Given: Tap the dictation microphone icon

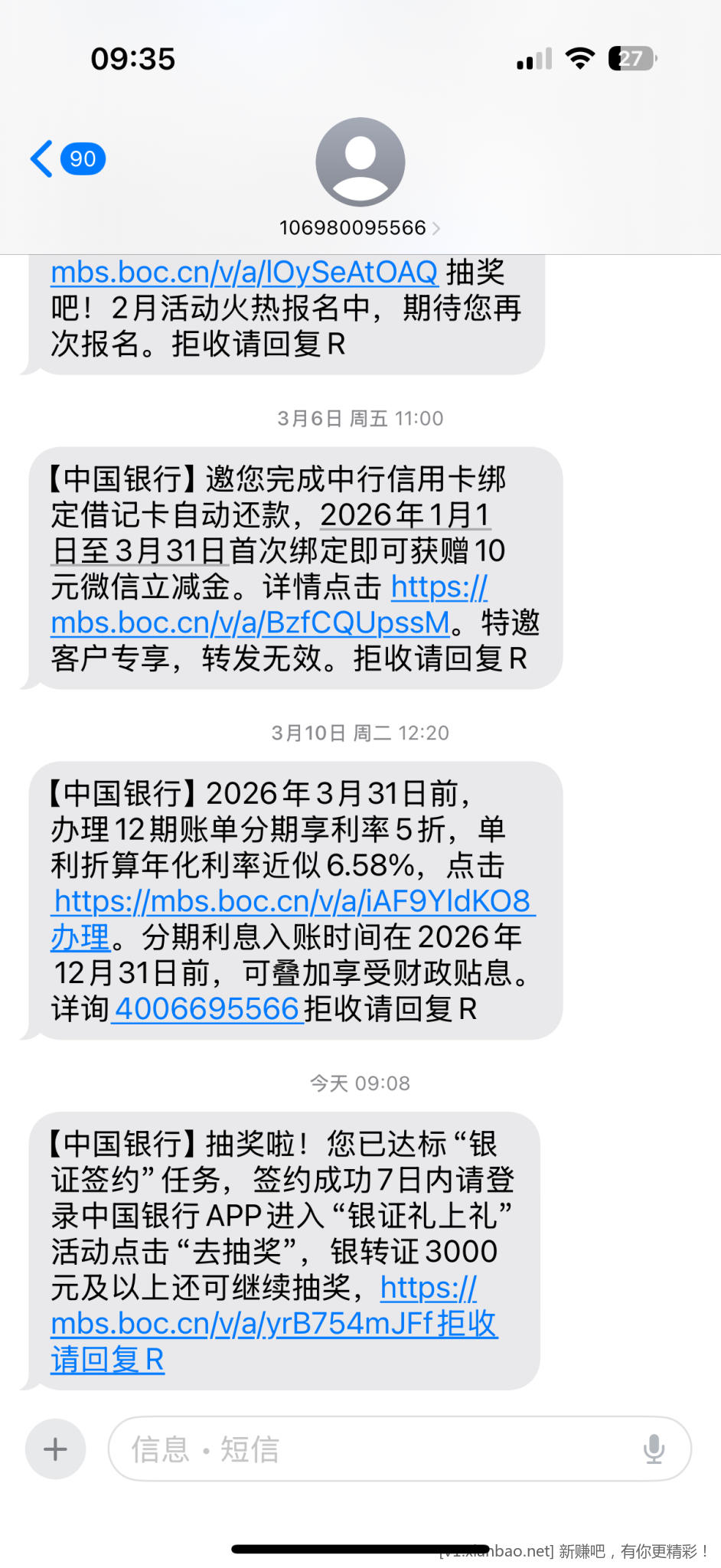Looking at the screenshot, I should (654, 1449).
